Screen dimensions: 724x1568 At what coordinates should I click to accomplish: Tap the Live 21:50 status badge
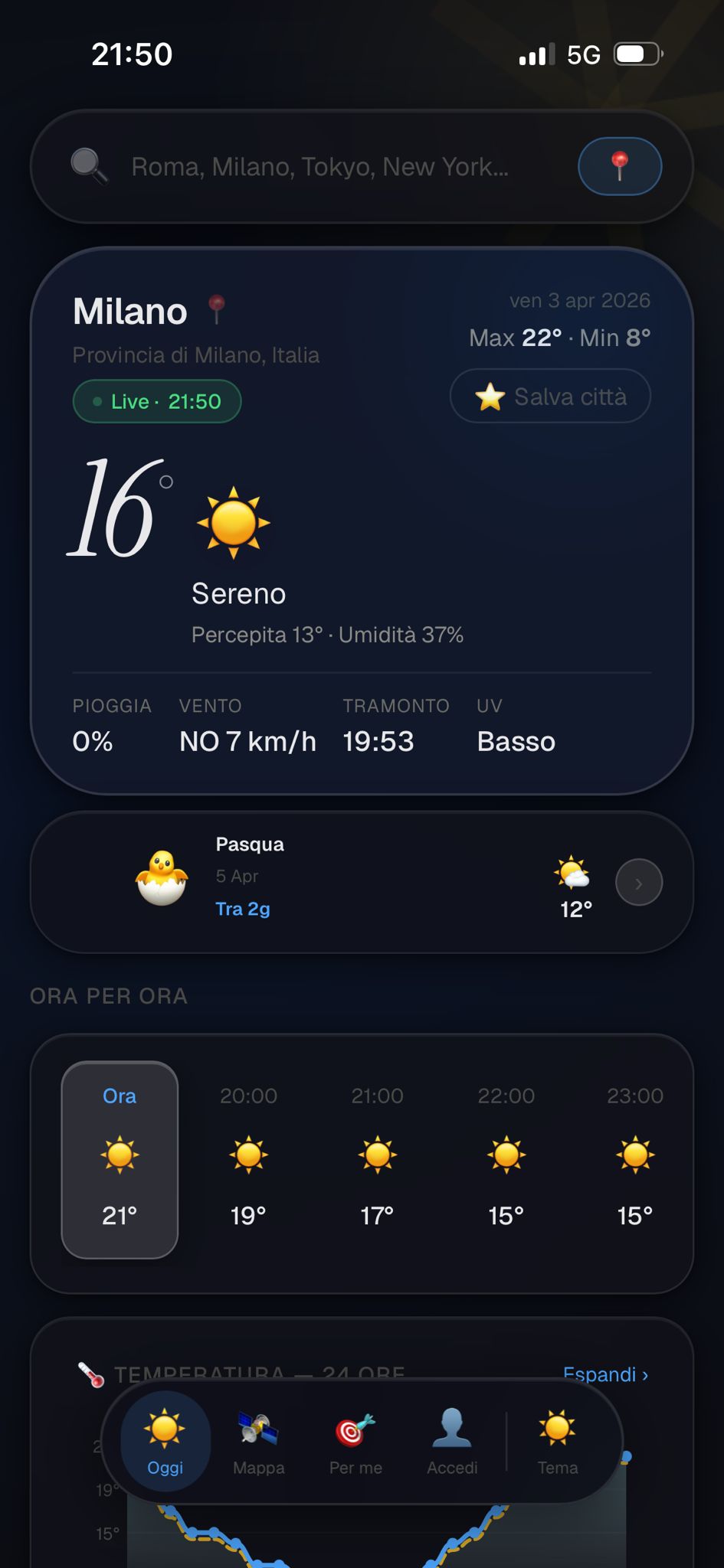click(156, 400)
